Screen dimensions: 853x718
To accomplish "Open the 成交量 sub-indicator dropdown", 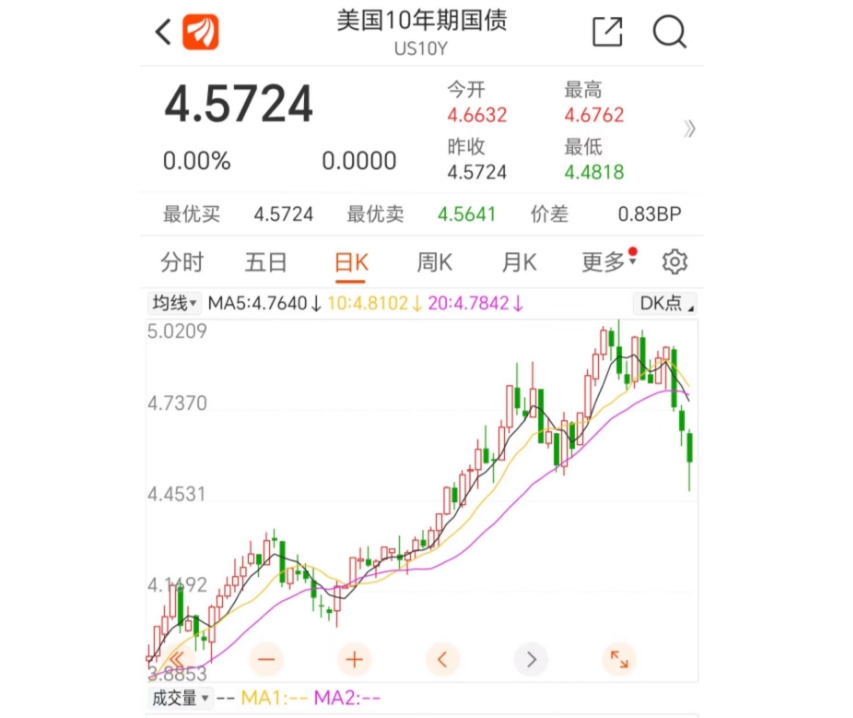I will coord(180,698).
